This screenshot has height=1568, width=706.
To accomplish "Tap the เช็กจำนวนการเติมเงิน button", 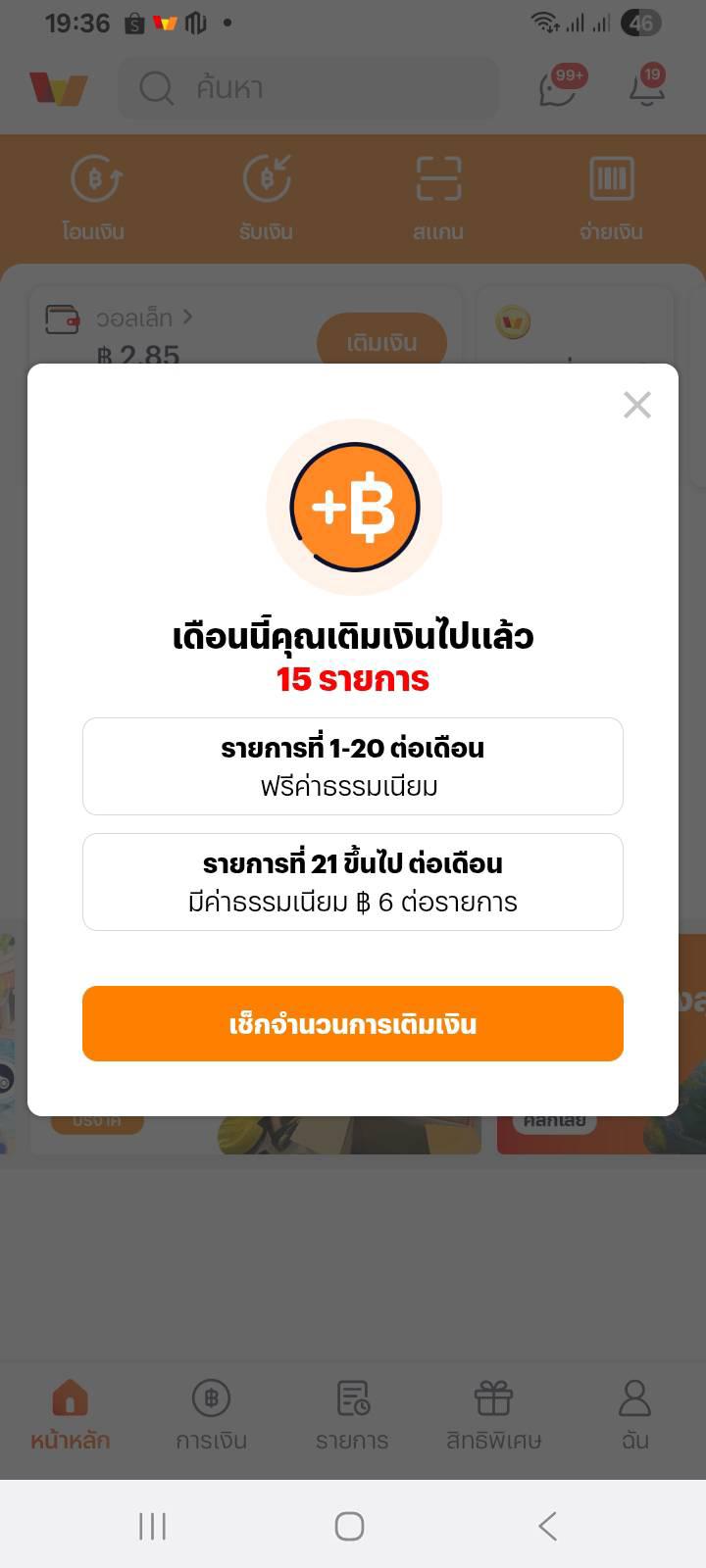I will (353, 1024).
